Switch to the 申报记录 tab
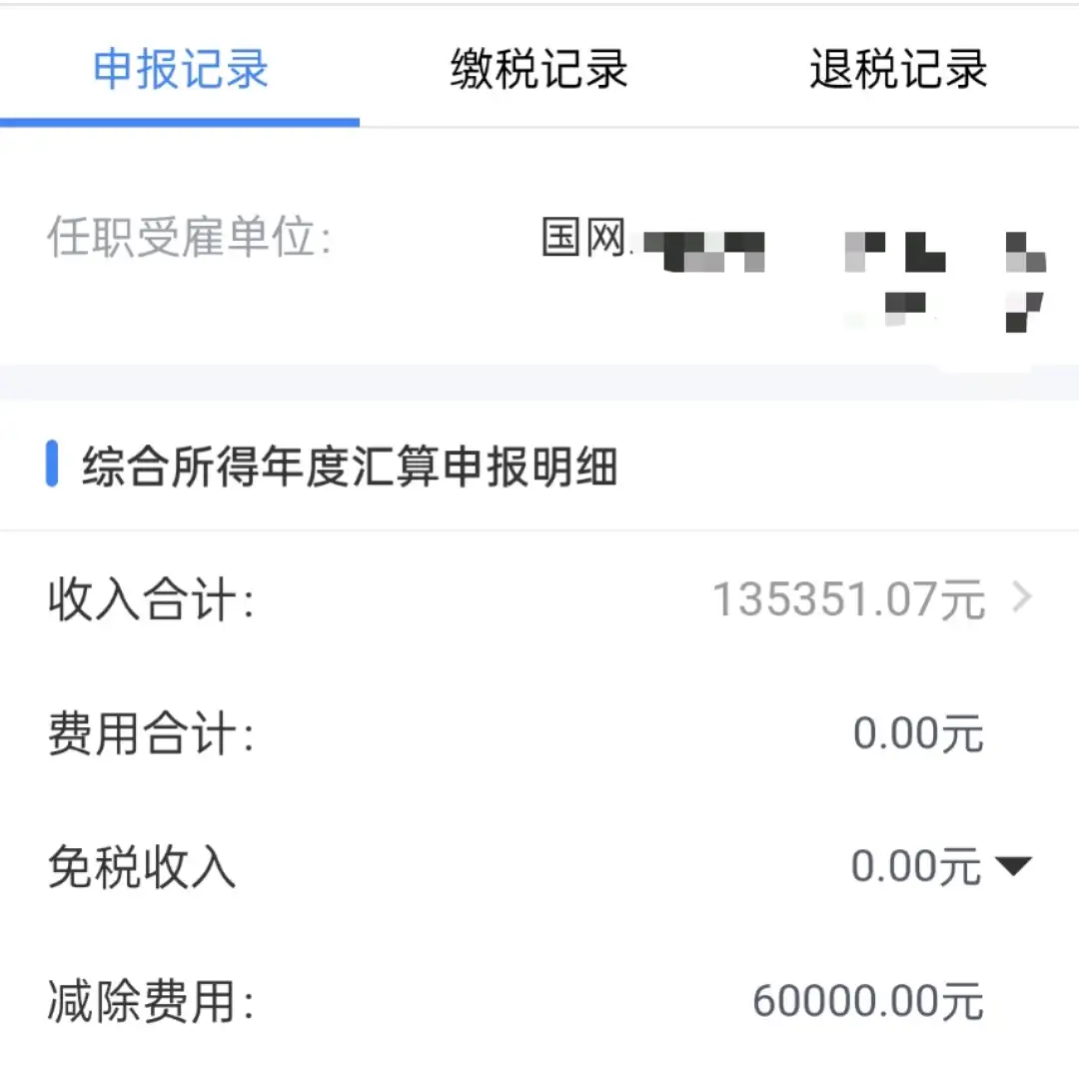 180,70
